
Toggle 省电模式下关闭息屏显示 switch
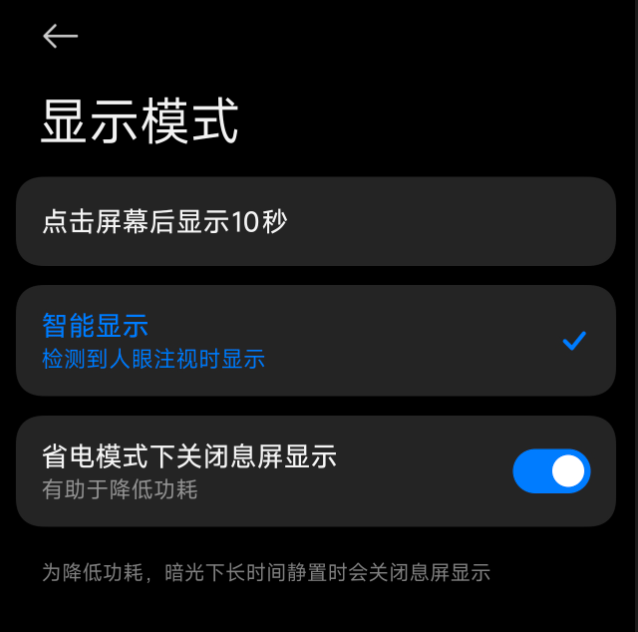coord(551,471)
